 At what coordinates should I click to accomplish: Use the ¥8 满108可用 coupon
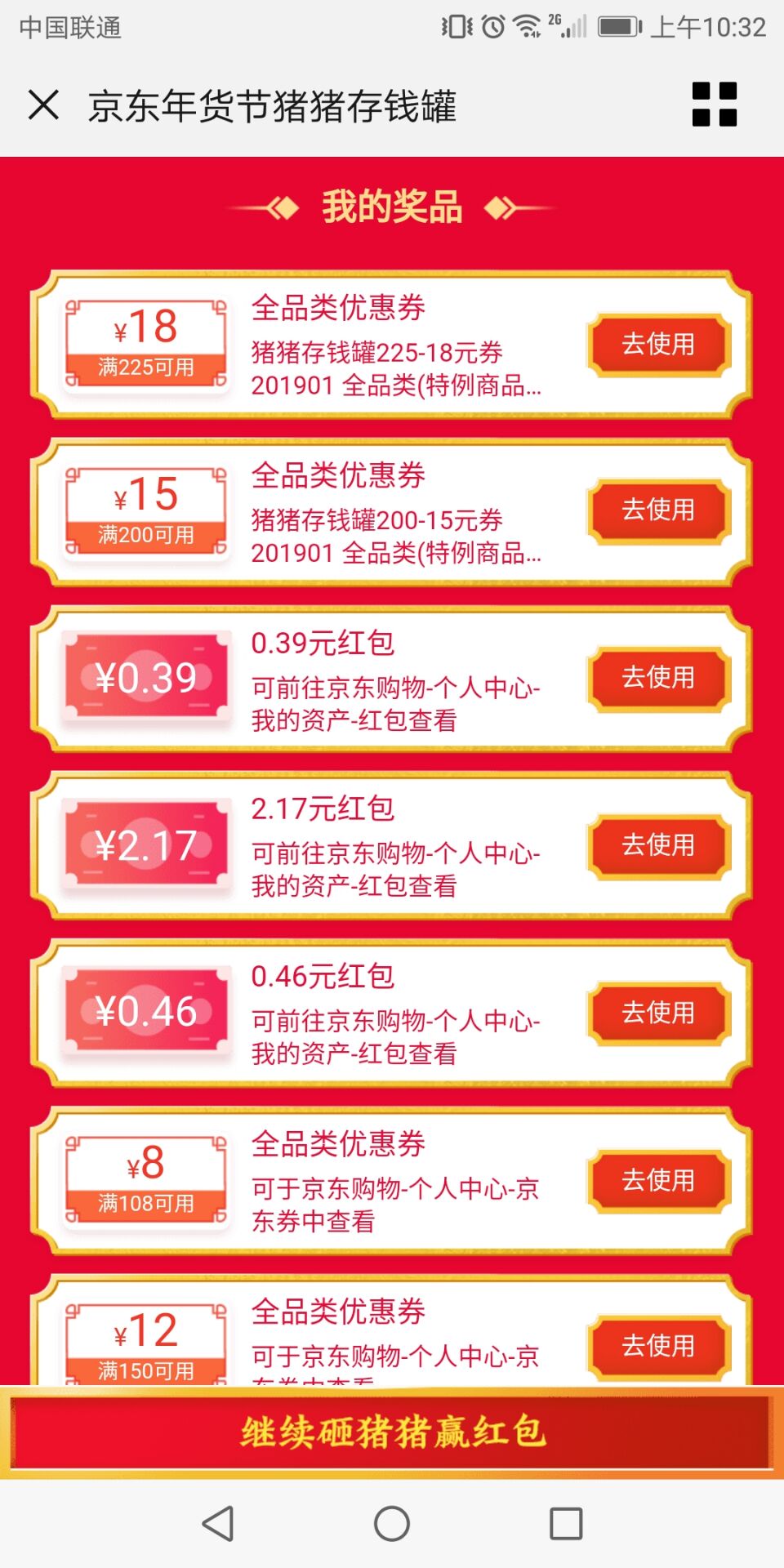658,1180
